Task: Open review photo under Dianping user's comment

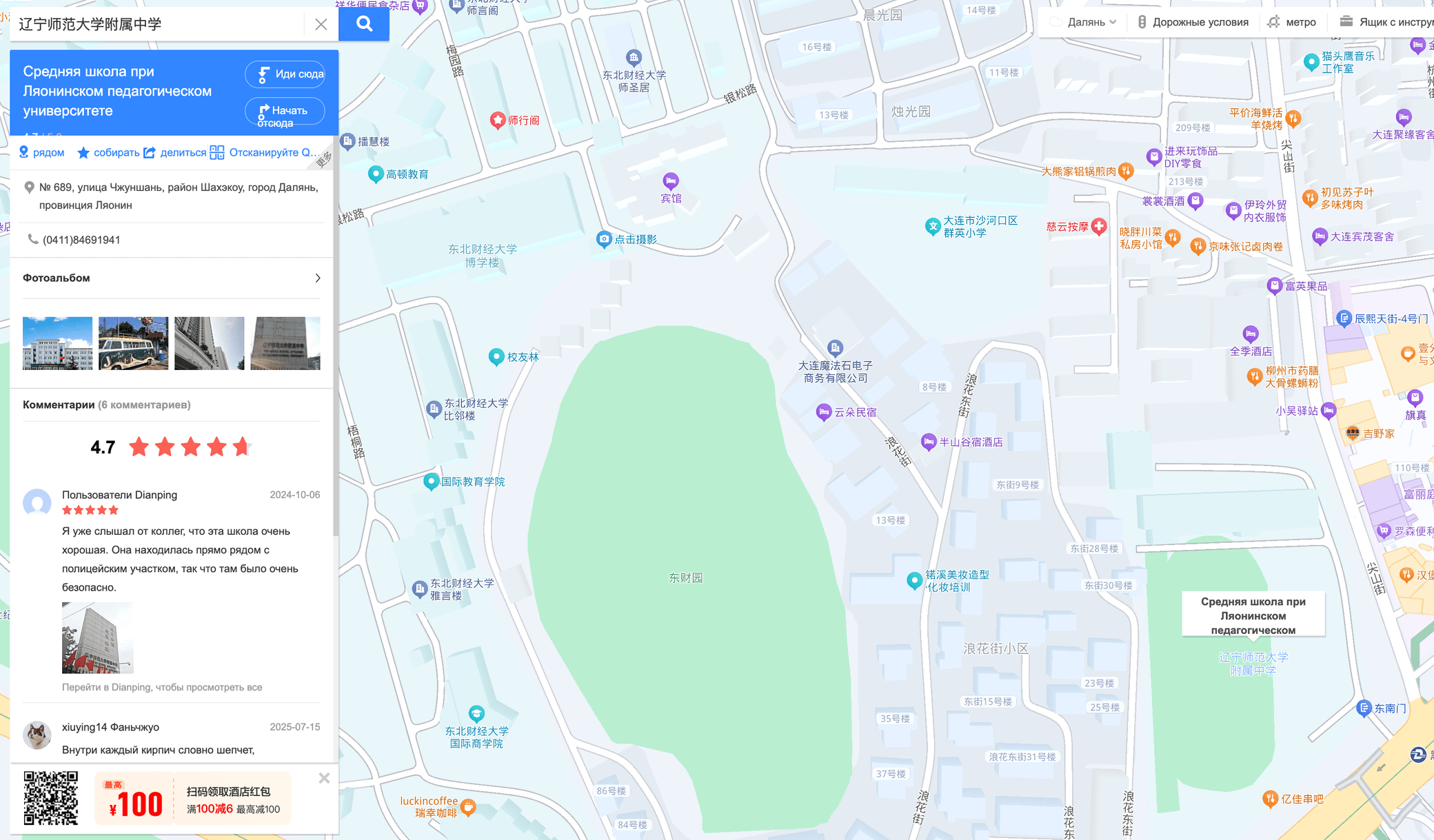Action: point(97,637)
